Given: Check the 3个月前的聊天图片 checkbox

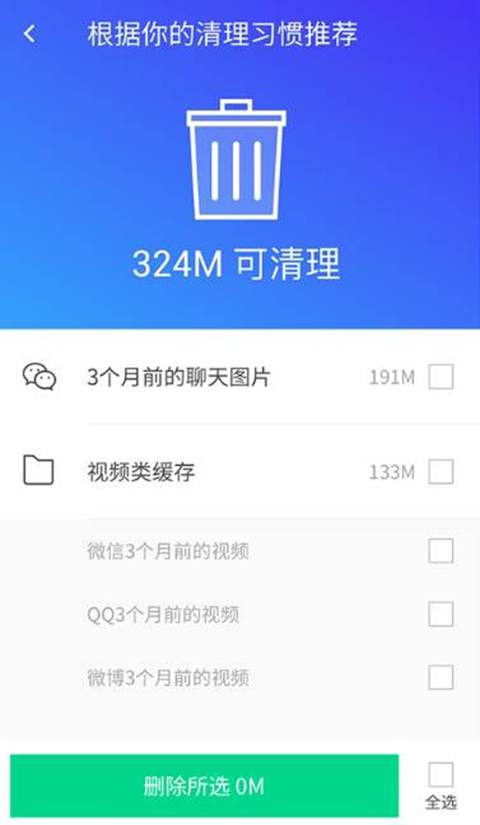Looking at the screenshot, I should [x=441, y=377].
